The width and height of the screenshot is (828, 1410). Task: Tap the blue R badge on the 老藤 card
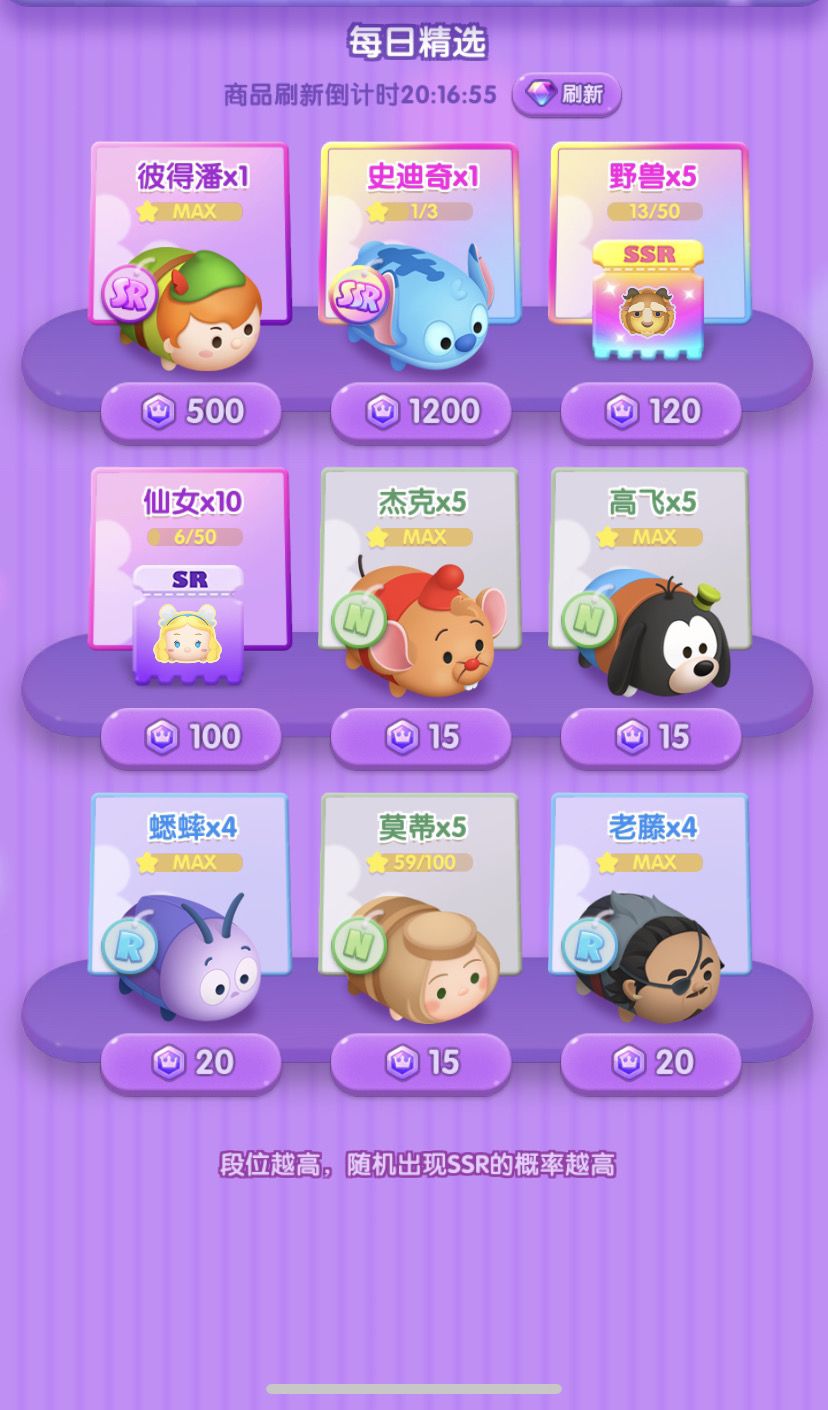click(x=590, y=943)
